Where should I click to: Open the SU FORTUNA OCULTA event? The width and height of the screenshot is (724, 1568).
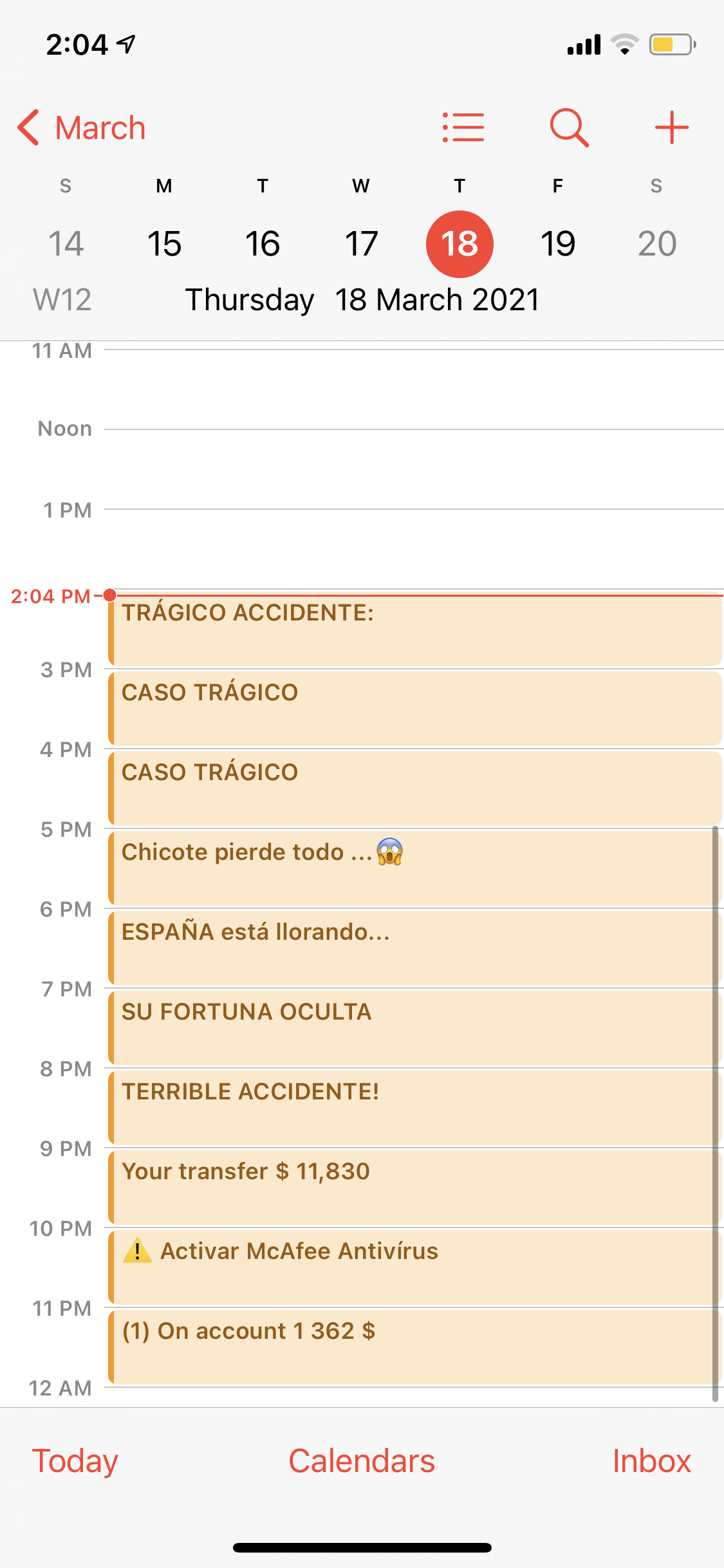(x=415, y=1027)
